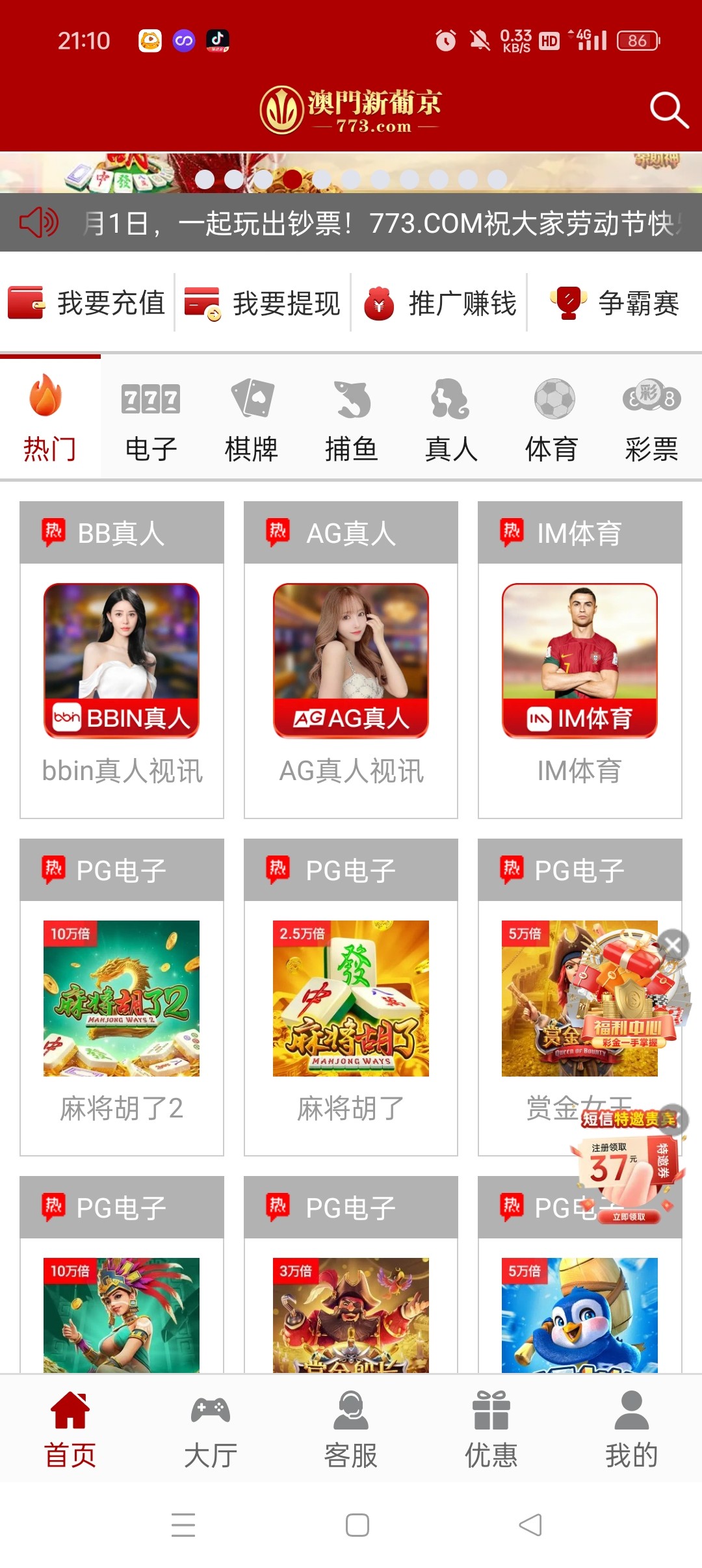The image size is (702, 1568).
Task: Open 推广赚钱 promotion page
Action: click(439, 303)
